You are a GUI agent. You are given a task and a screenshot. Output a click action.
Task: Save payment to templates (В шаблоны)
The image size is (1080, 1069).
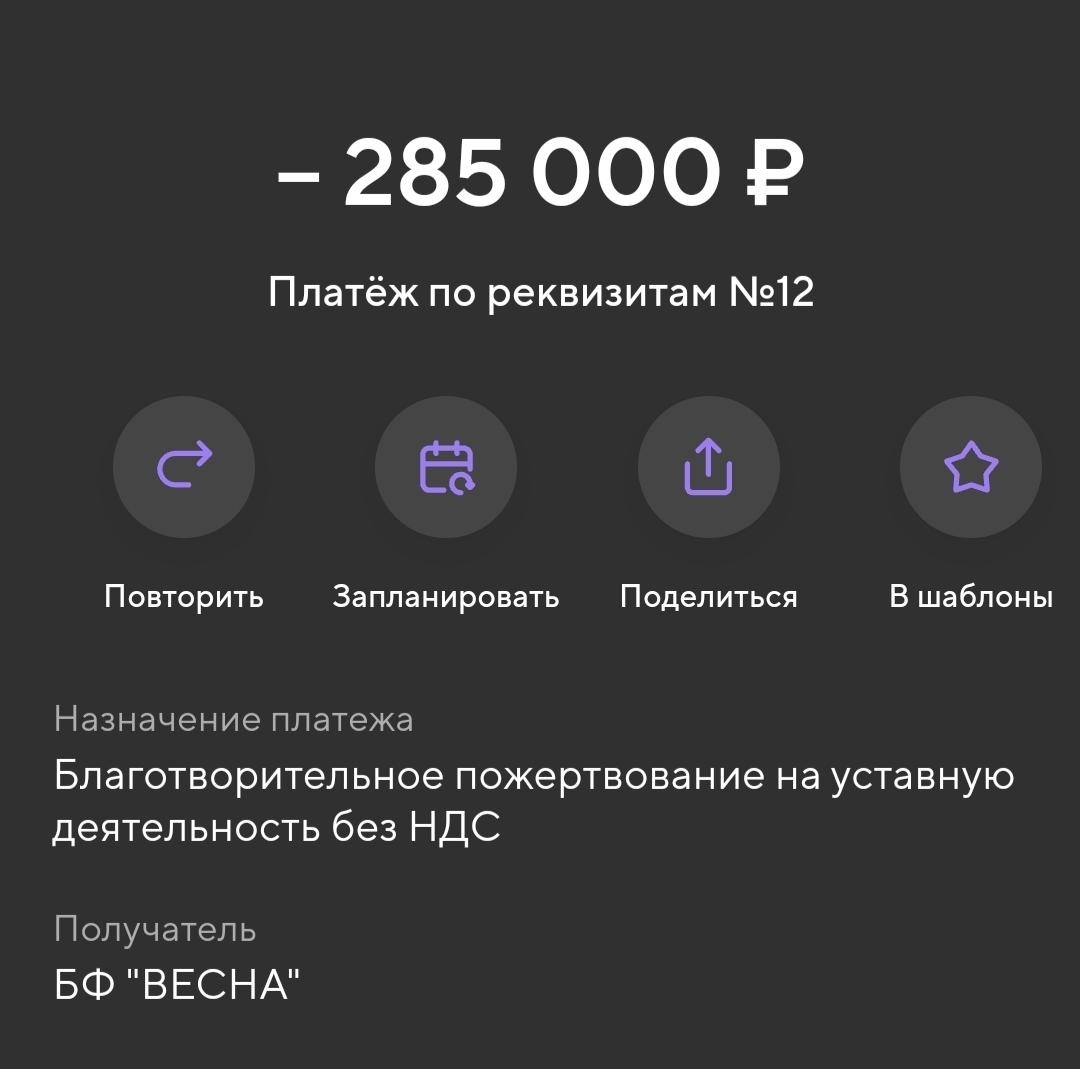[x=970, y=467]
